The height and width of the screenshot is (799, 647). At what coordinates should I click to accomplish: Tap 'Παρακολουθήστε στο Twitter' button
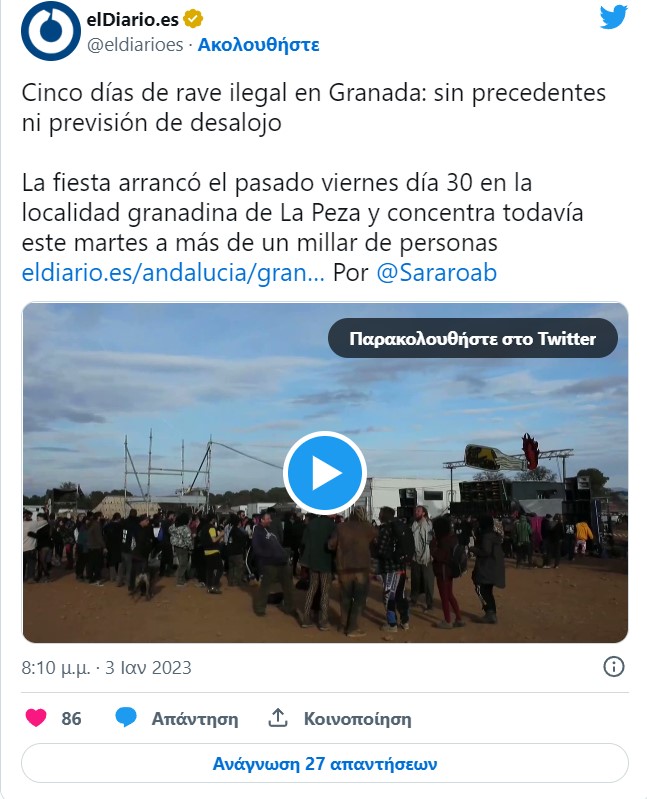point(472,339)
